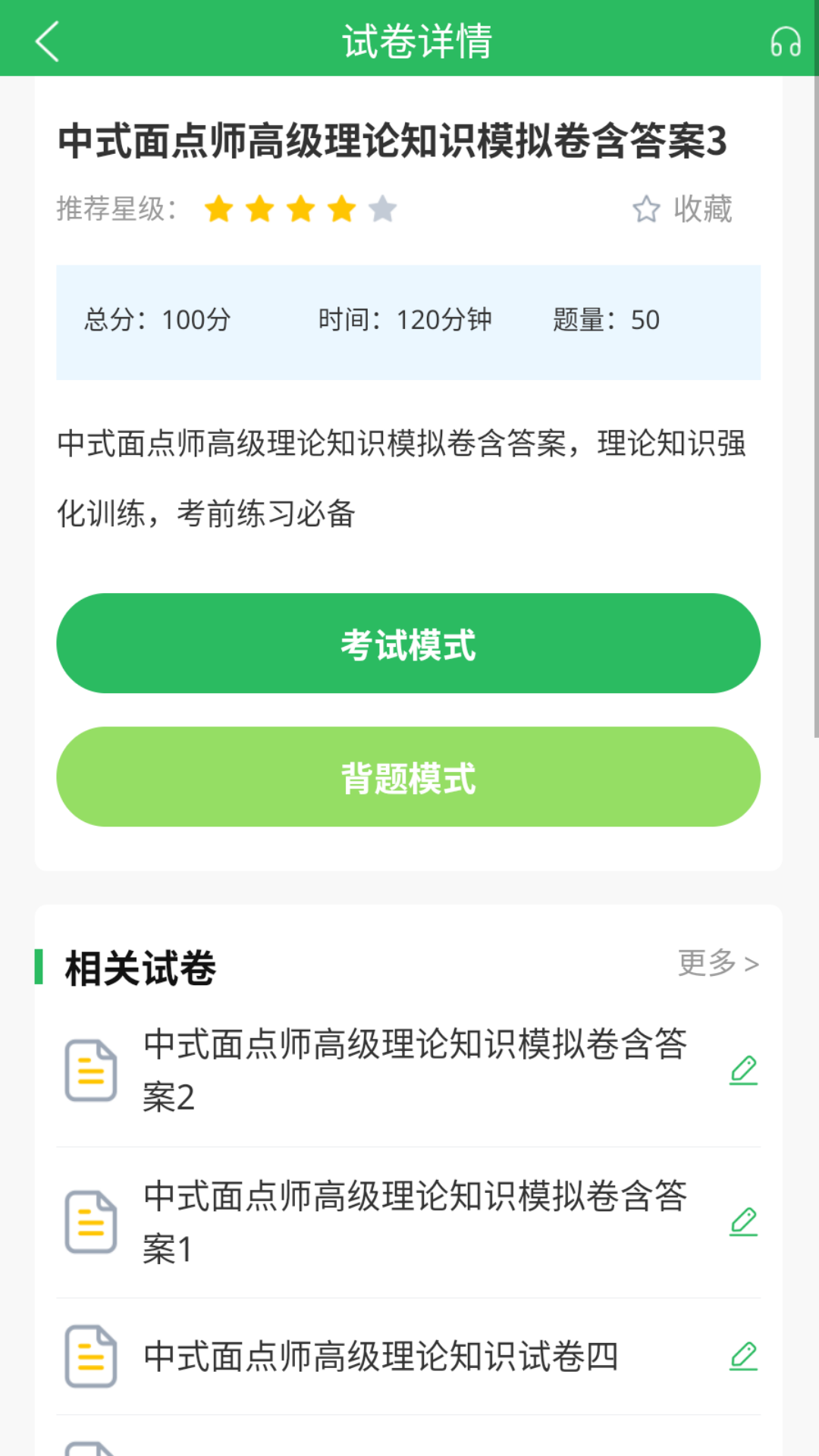The height and width of the screenshot is (1456, 819).
Task: Tap the pencil icon next to 模拟卷含答案1
Action: pos(745,1222)
